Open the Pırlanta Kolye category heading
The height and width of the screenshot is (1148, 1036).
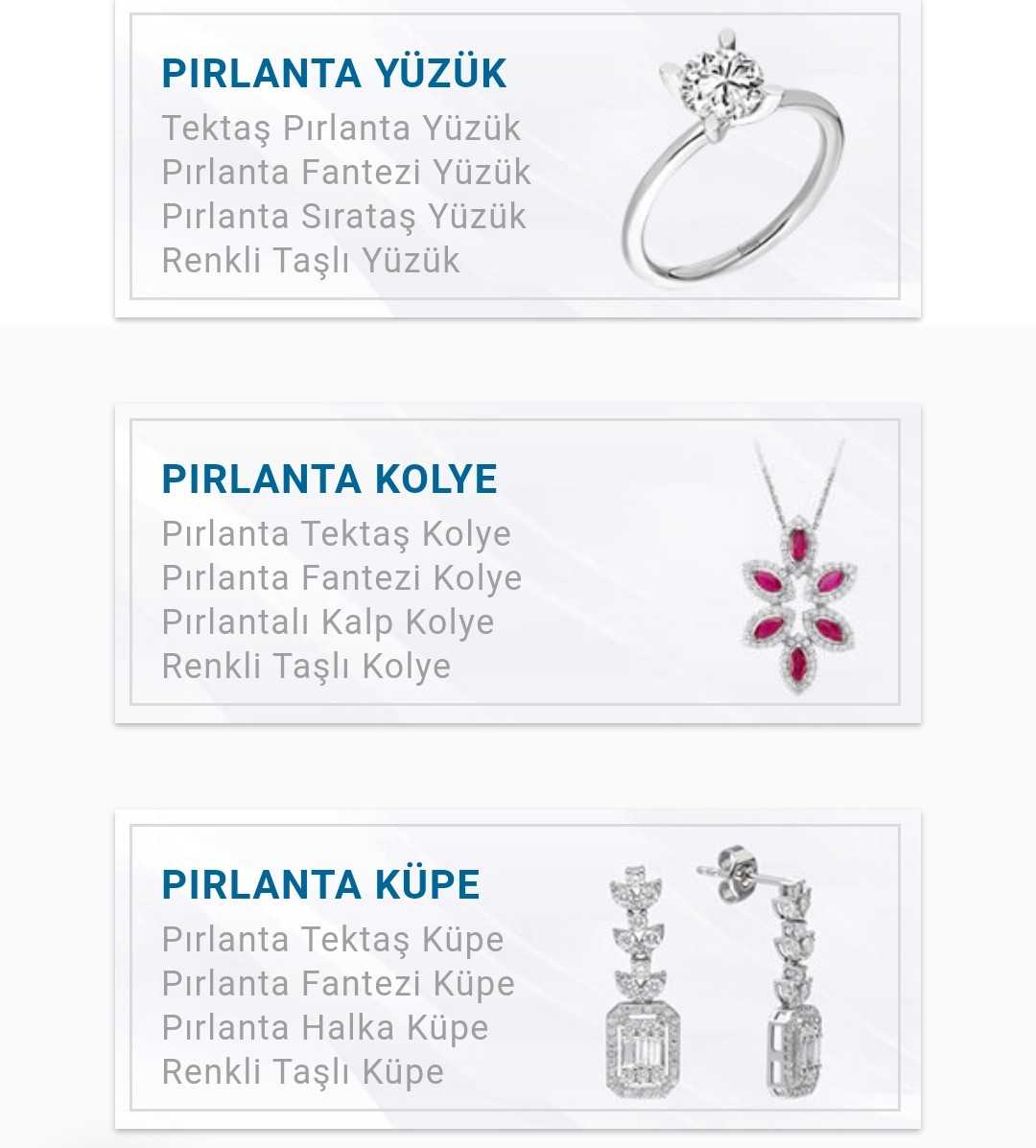[x=329, y=480]
